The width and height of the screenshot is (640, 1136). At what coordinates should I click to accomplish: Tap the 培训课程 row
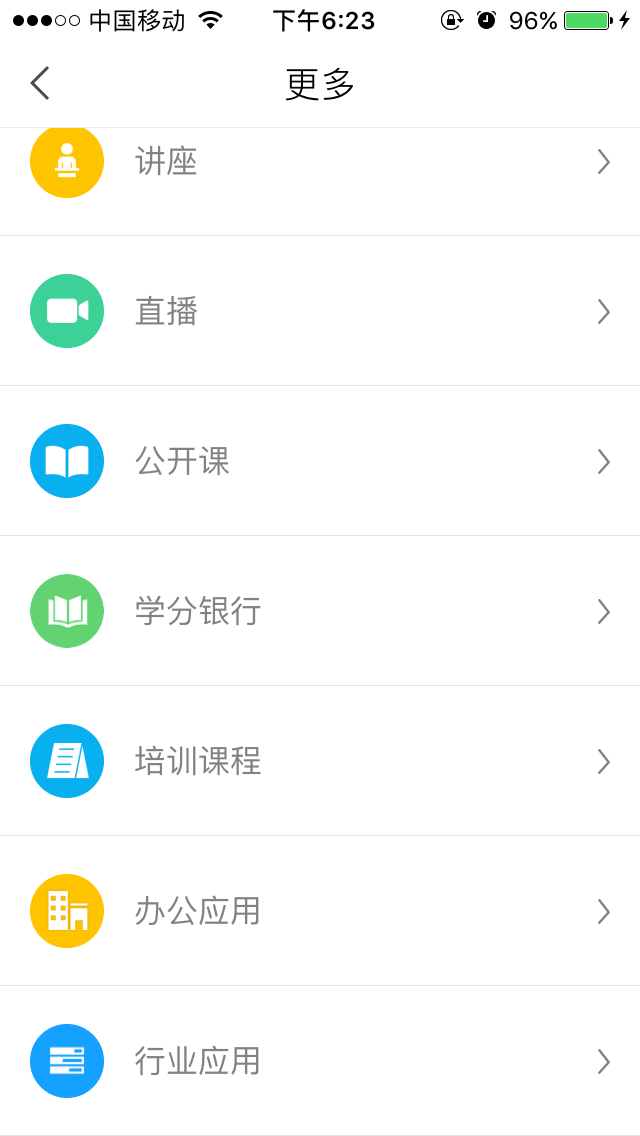(x=320, y=761)
